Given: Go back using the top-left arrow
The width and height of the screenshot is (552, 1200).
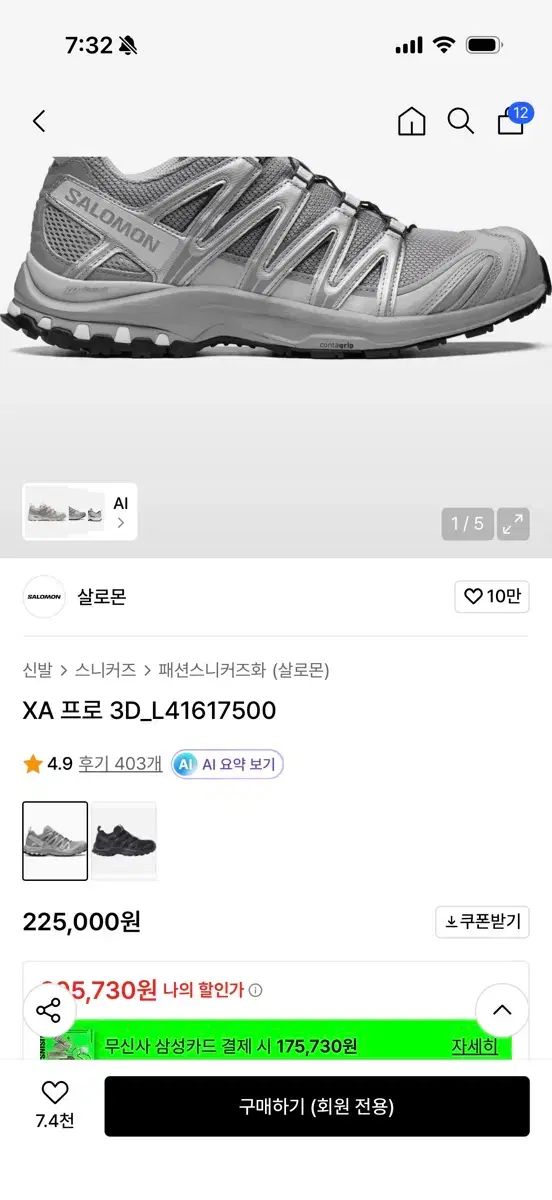Looking at the screenshot, I should click(39, 122).
